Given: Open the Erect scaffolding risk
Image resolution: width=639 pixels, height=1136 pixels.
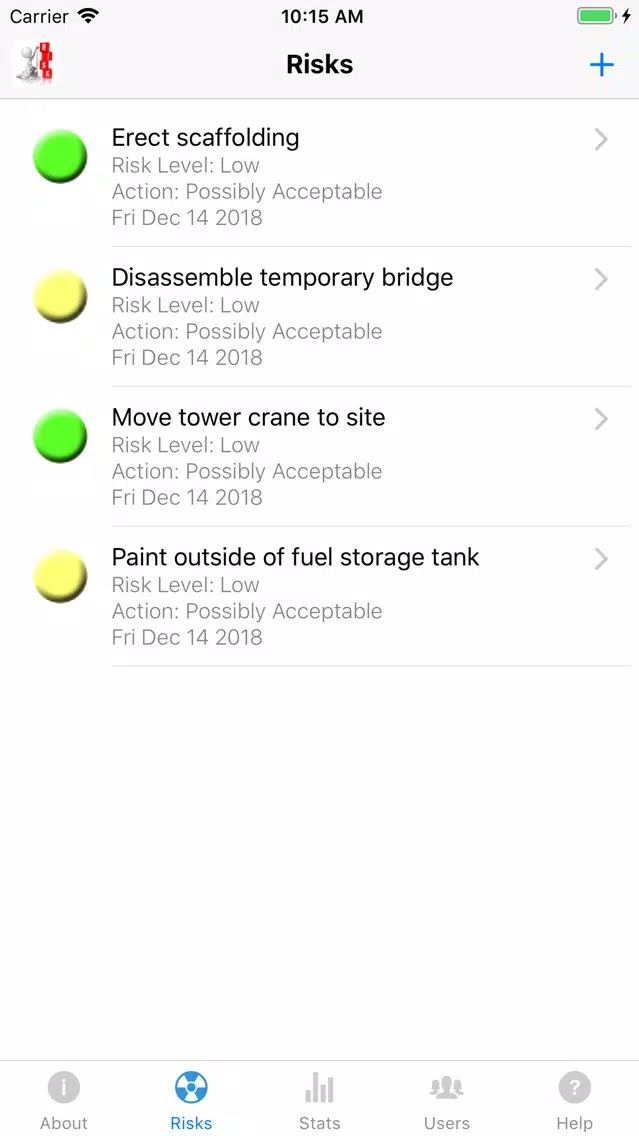Looking at the screenshot, I should pyautogui.click(x=320, y=177).
